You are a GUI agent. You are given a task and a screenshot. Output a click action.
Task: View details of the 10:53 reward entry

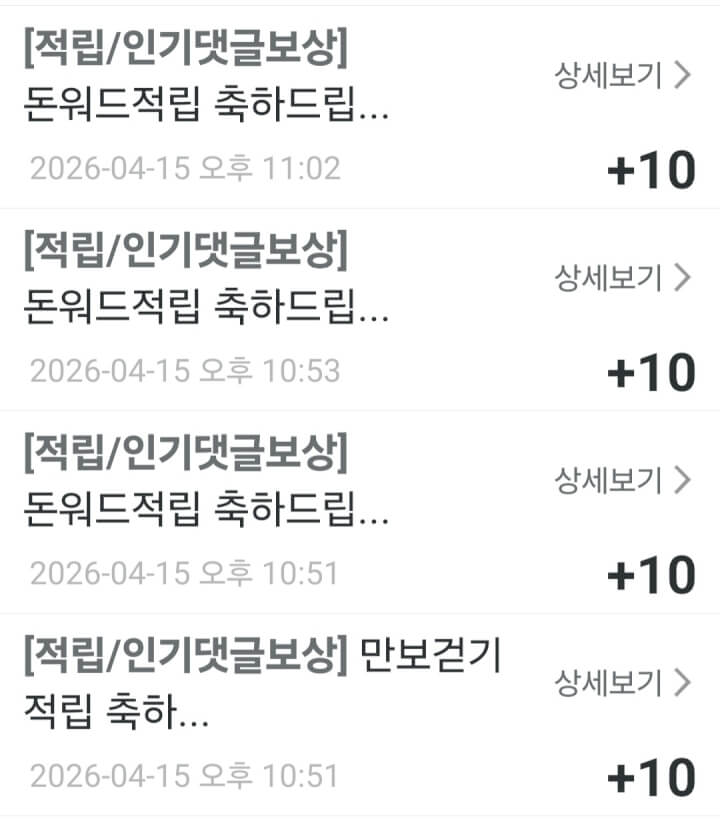(x=623, y=278)
